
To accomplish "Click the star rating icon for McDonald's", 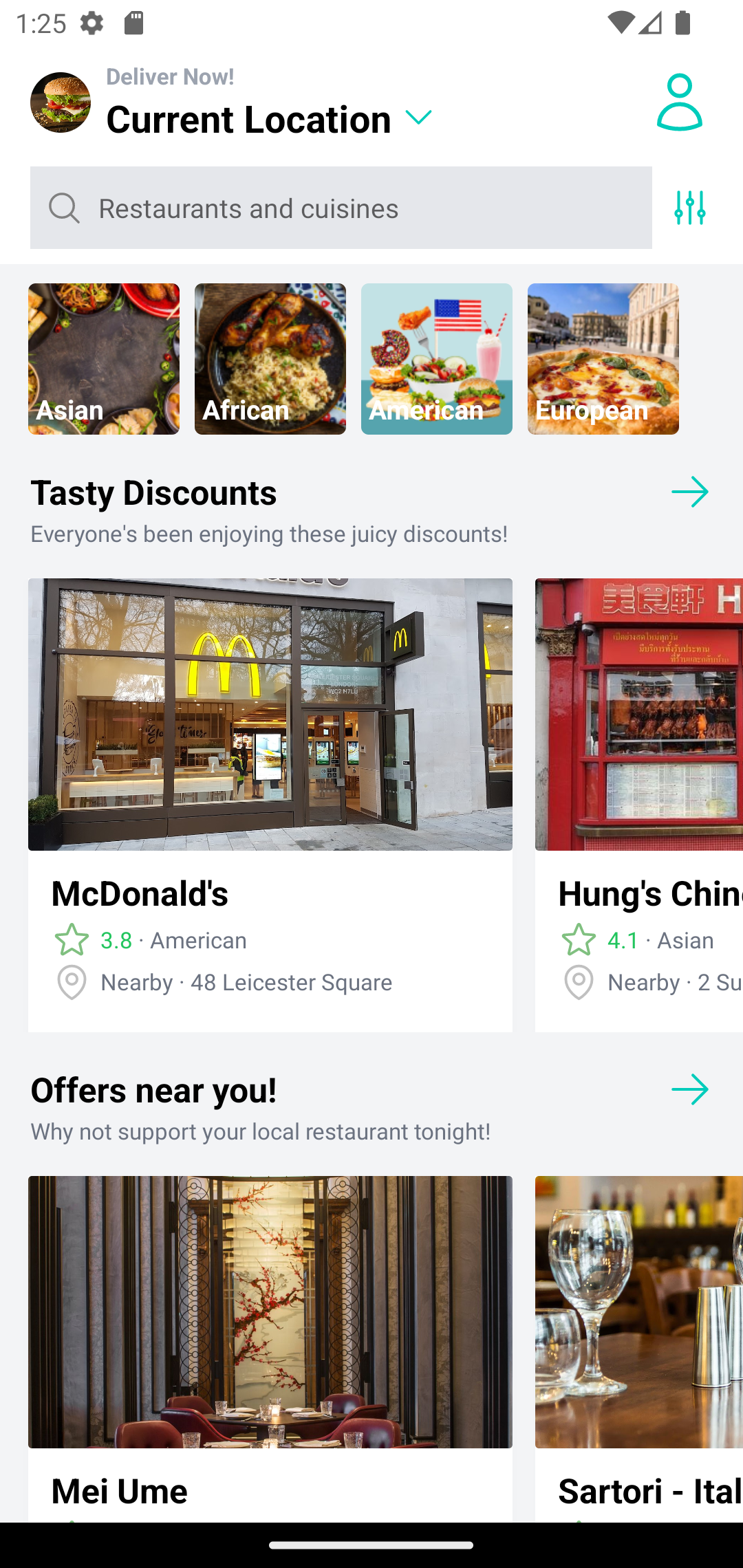I will (x=72, y=939).
